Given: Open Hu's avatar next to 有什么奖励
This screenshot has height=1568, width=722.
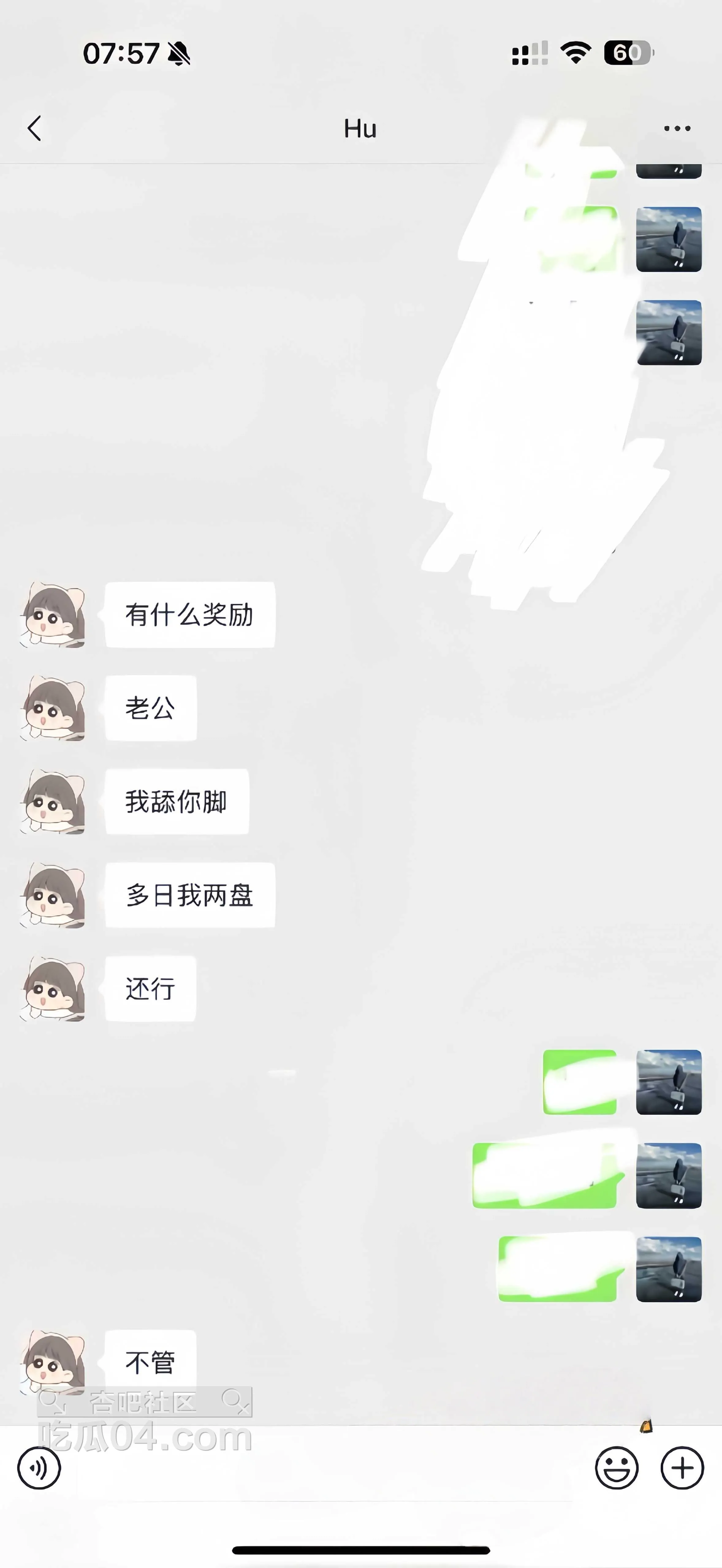Looking at the screenshot, I should 53,615.
